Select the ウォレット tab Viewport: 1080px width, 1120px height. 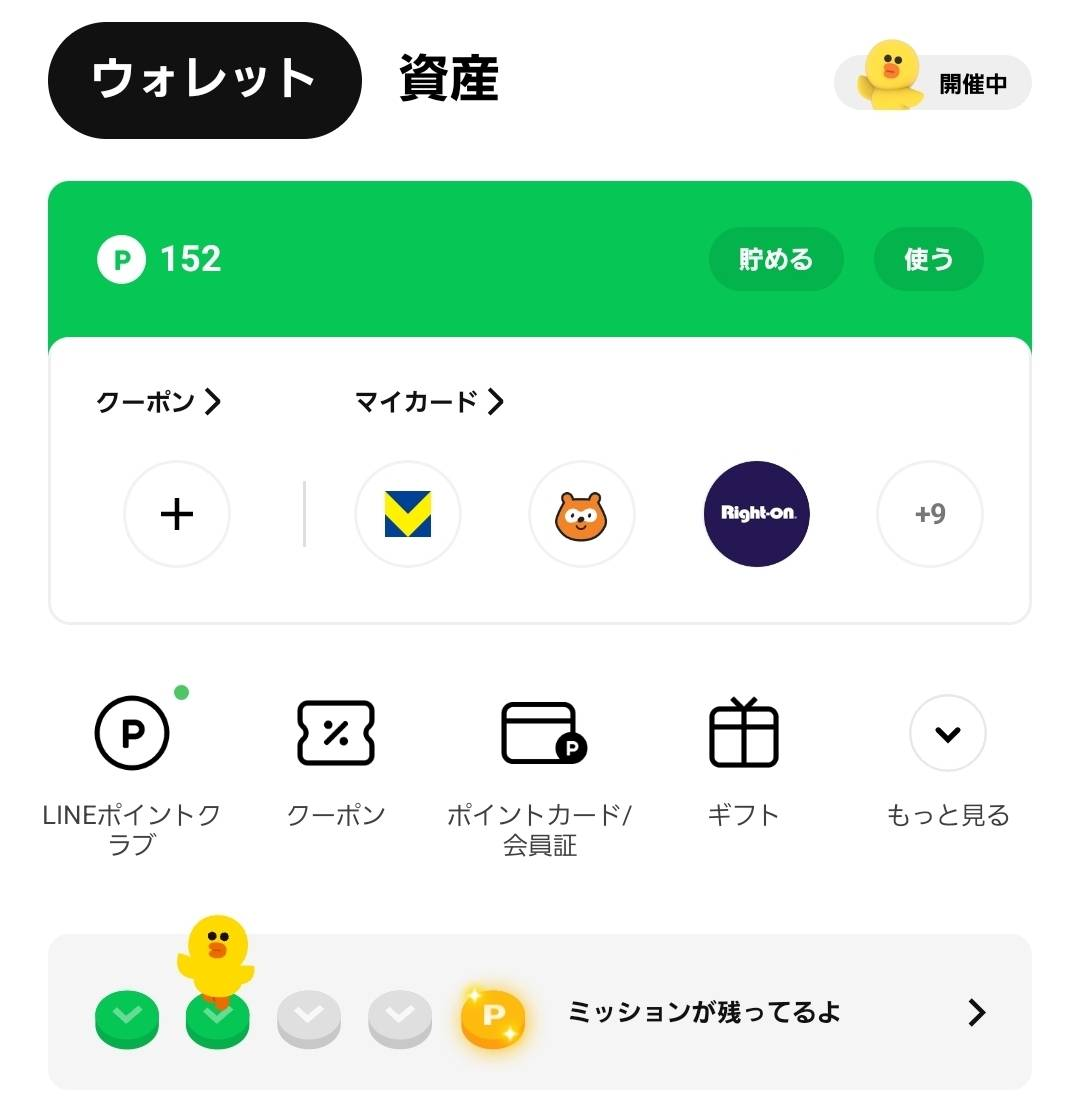pos(204,80)
